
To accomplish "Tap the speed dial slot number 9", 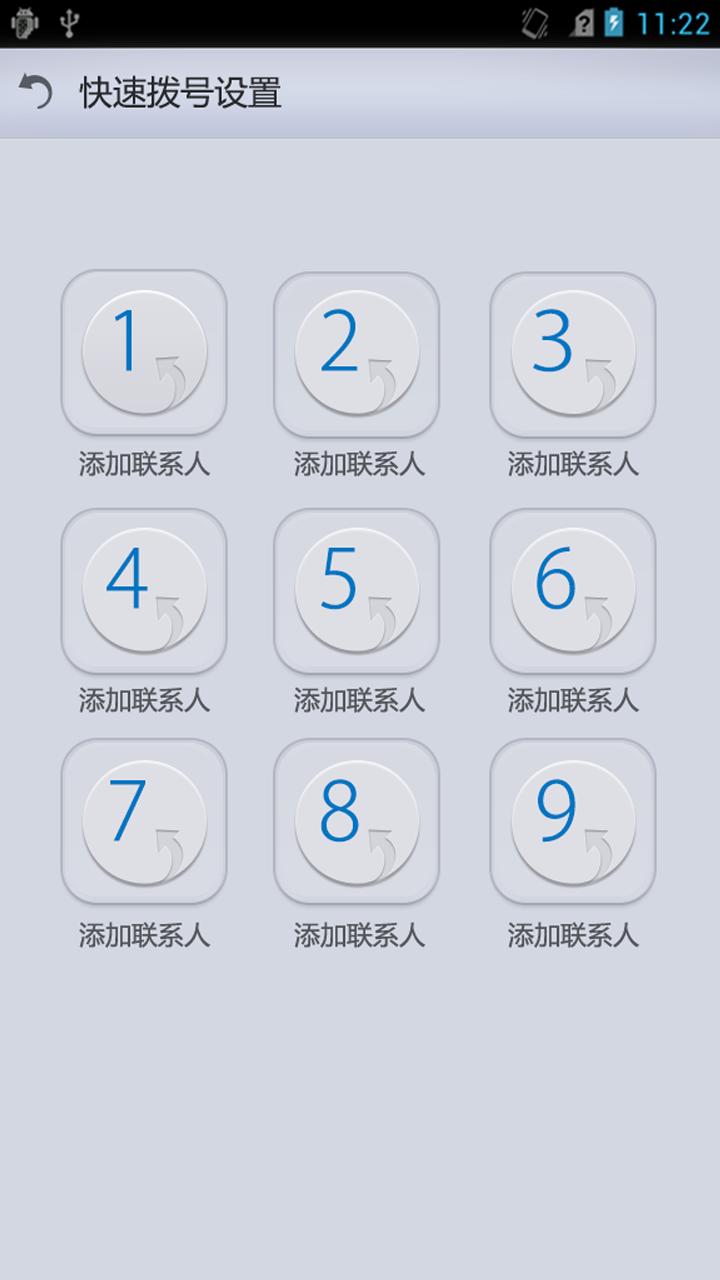I will 572,820.
